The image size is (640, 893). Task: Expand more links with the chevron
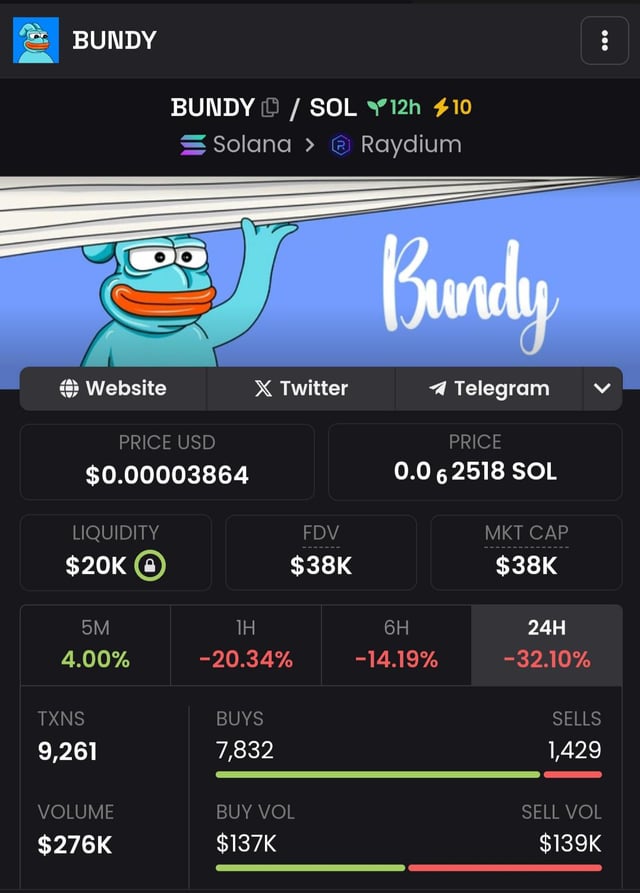601,388
